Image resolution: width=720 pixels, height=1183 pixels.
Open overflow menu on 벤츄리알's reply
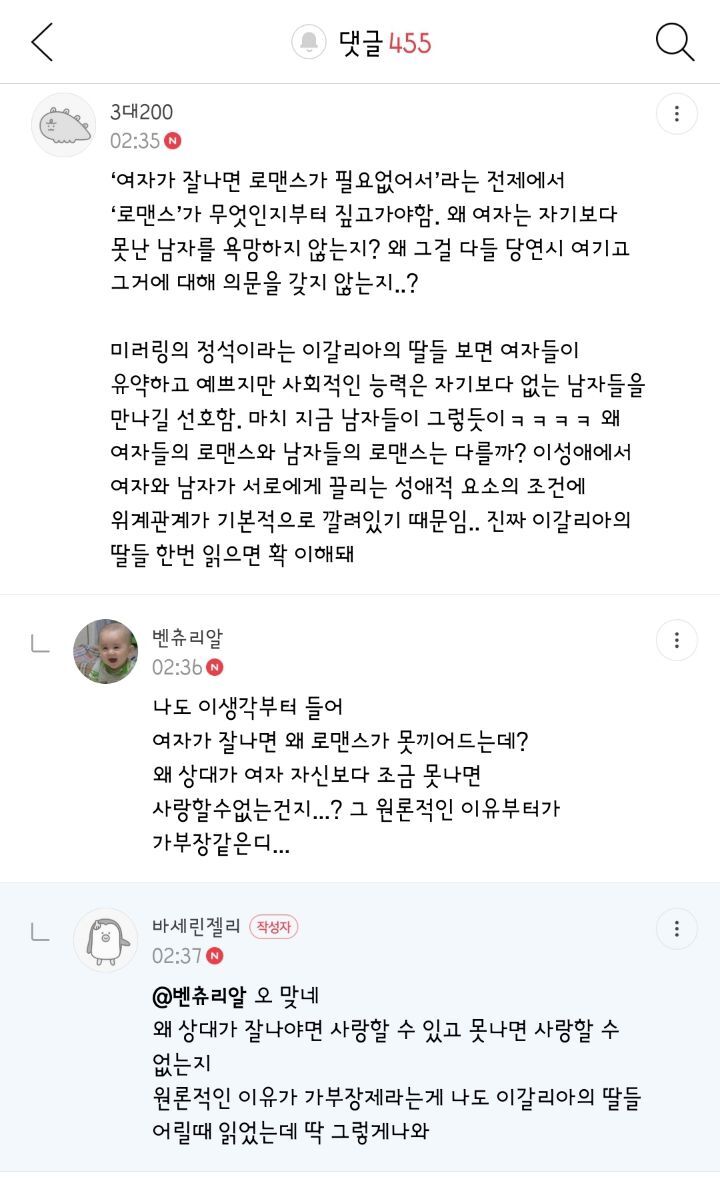[677, 639]
